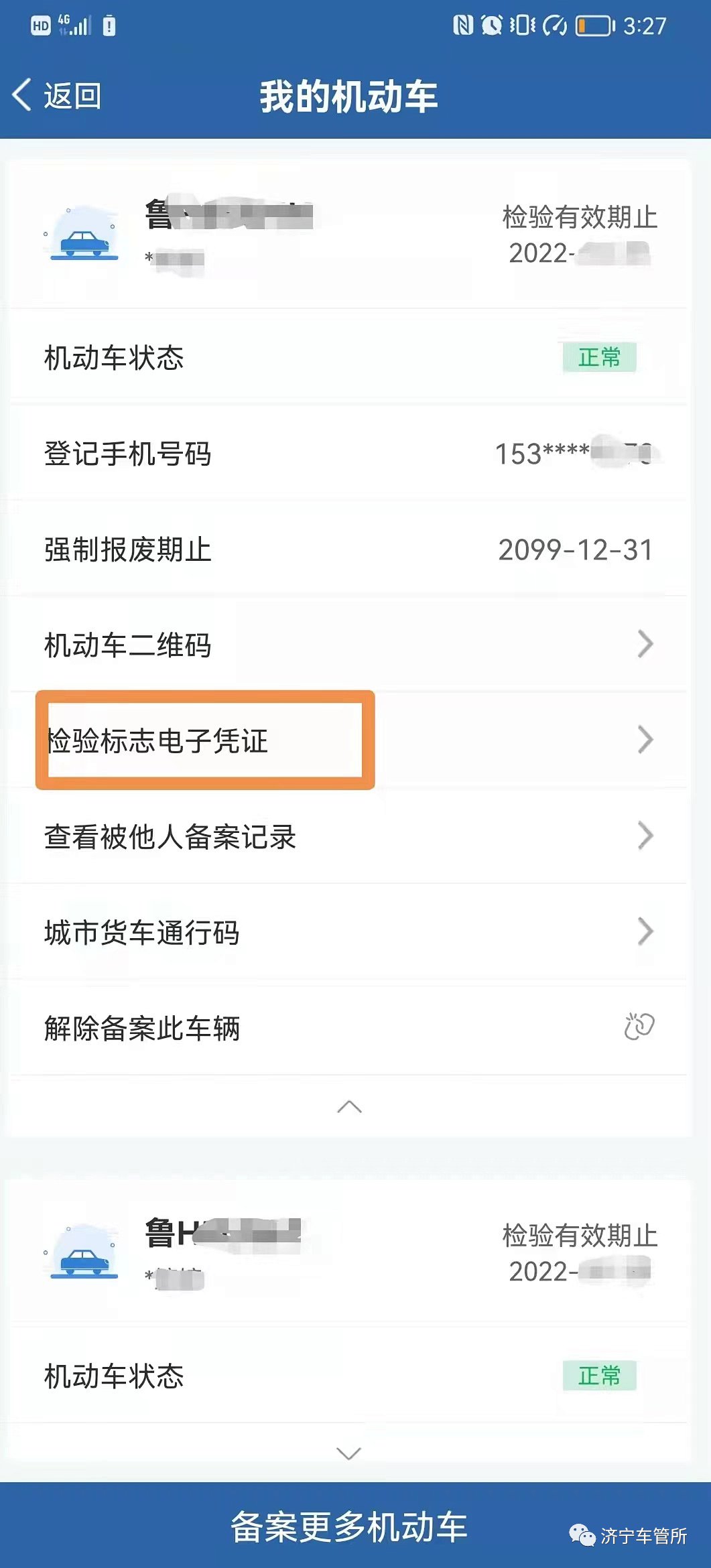The width and height of the screenshot is (711, 1568).
Task: Collapse the first vehicle's details
Action: (x=349, y=1107)
